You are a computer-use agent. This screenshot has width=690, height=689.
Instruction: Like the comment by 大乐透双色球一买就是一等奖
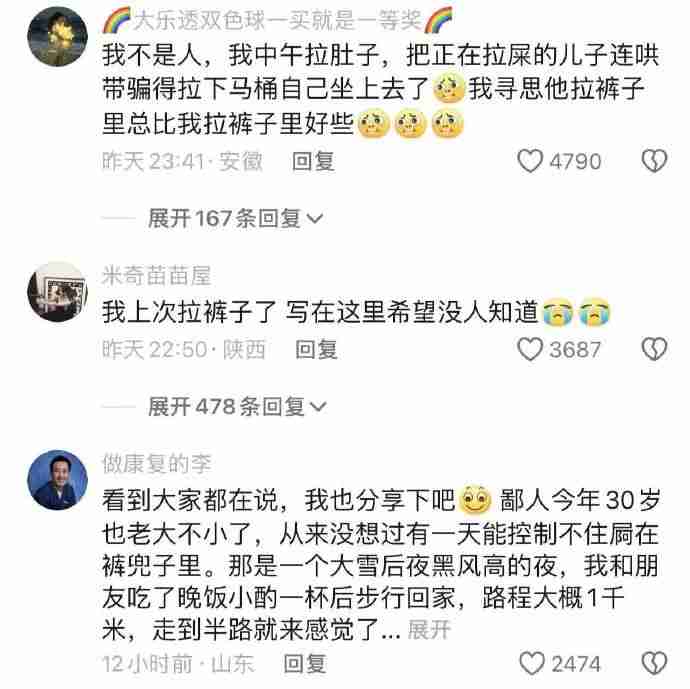530,161
